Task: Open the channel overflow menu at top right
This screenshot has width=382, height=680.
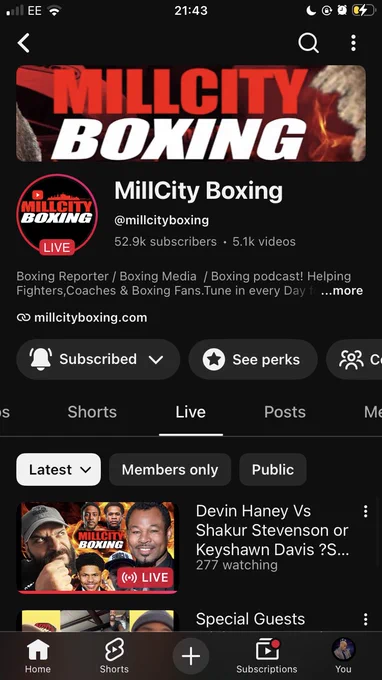Action: 353,43
